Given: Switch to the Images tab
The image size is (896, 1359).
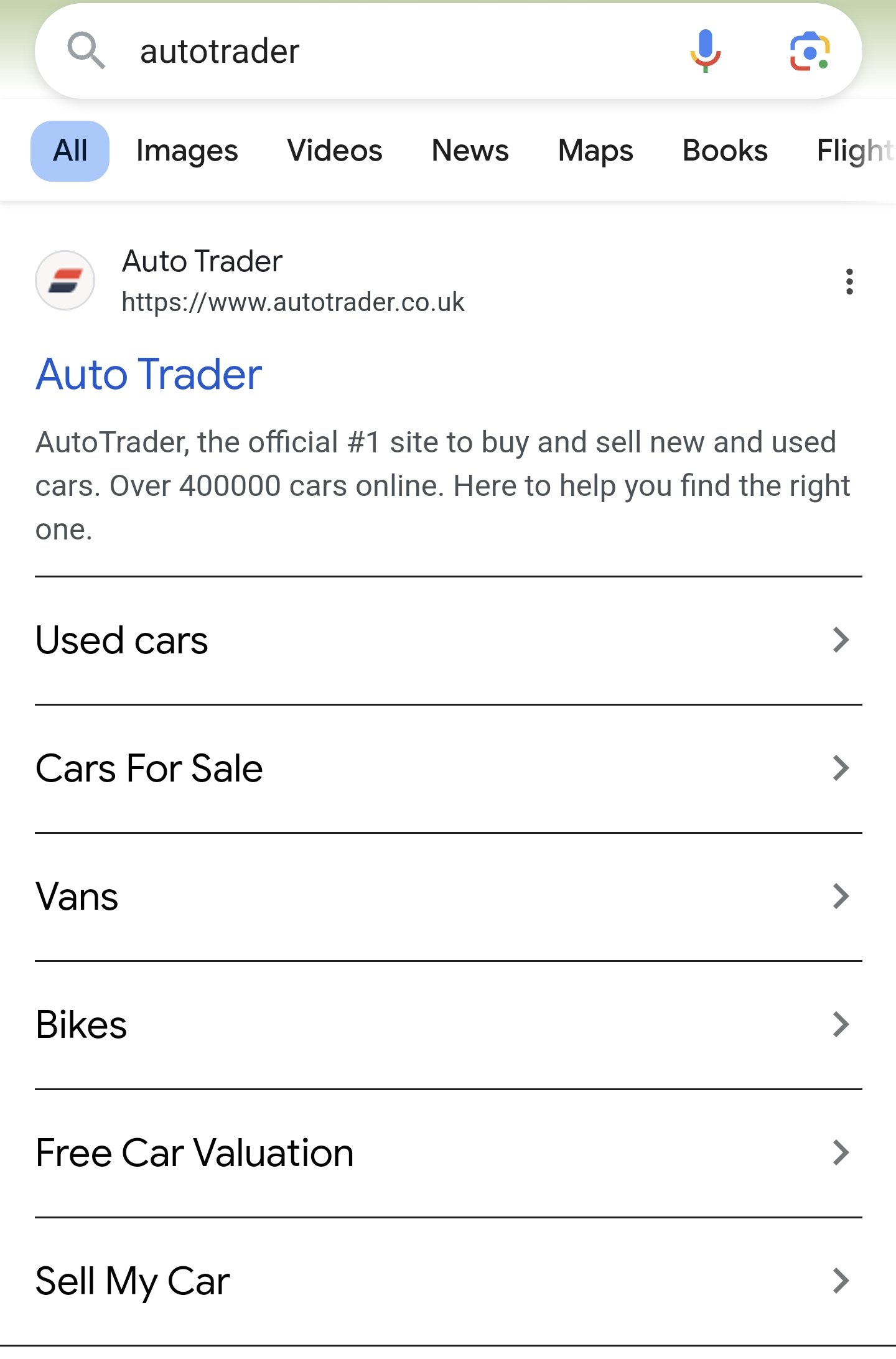Looking at the screenshot, I should pos(187,150).
